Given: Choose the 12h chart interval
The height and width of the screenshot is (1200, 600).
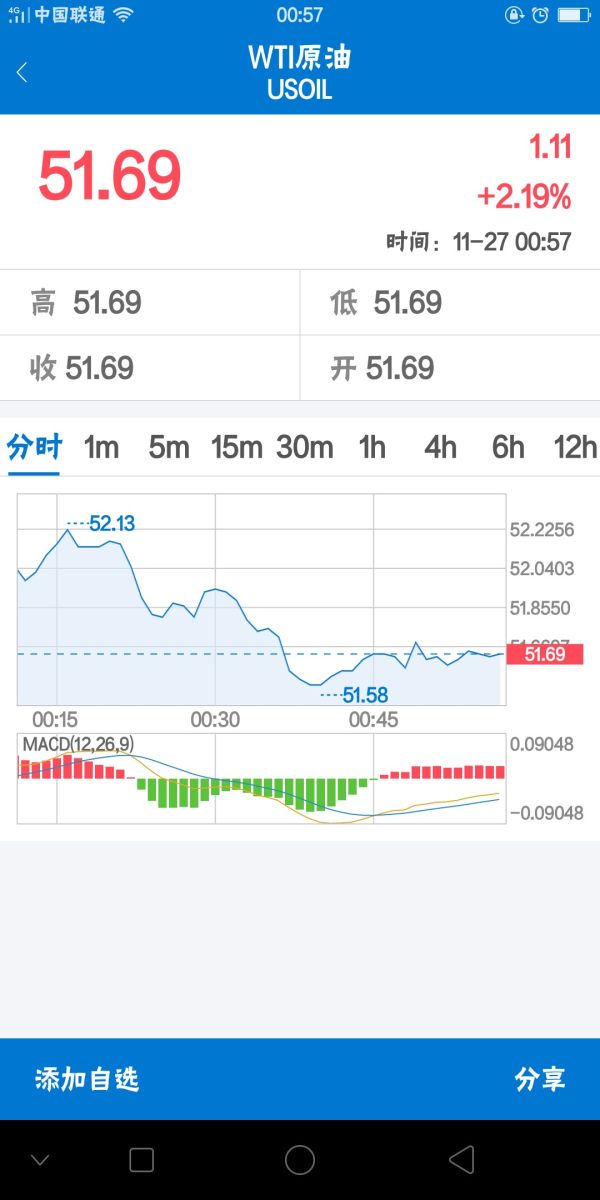Looking at the screenshot, I should (575, 447).
